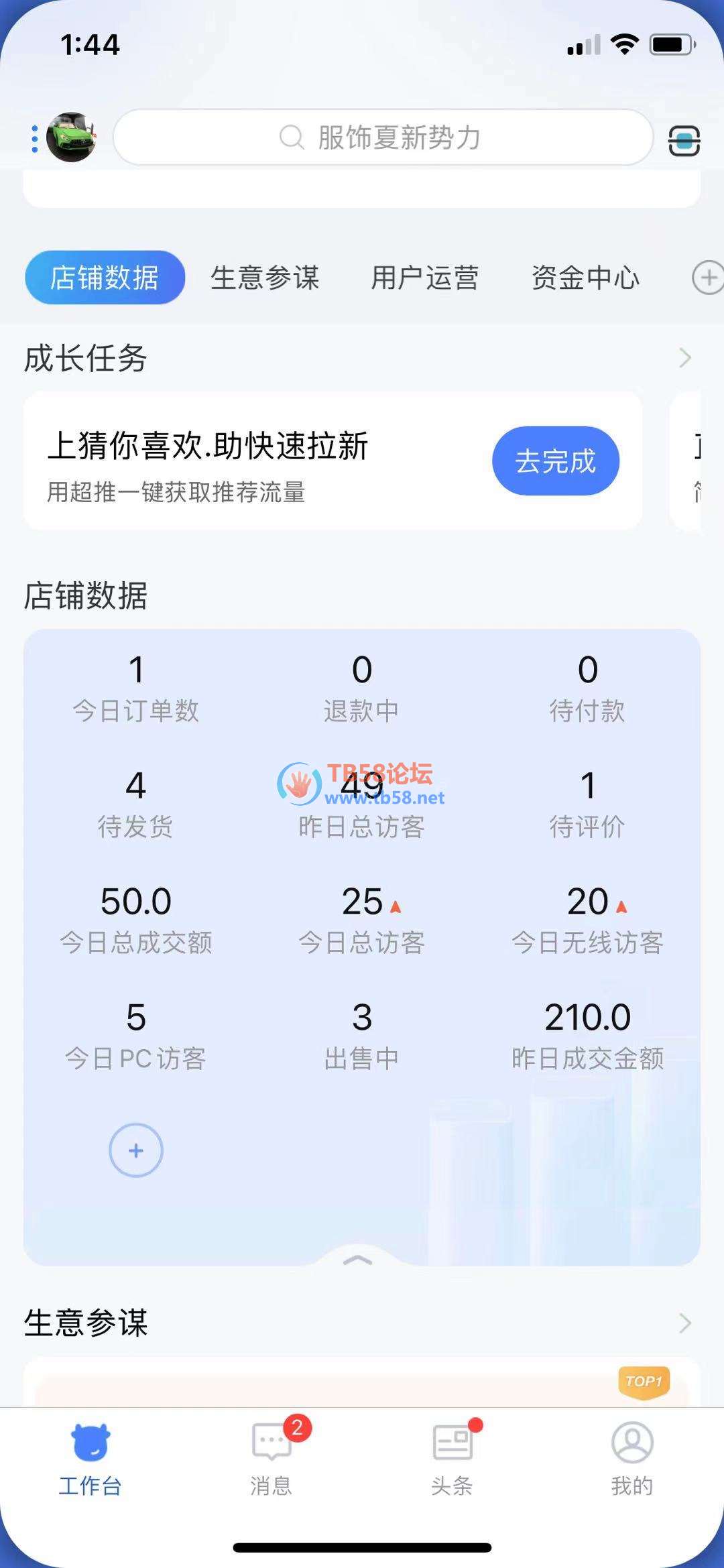Select the 店铺数据 tab

pos(105,278)
